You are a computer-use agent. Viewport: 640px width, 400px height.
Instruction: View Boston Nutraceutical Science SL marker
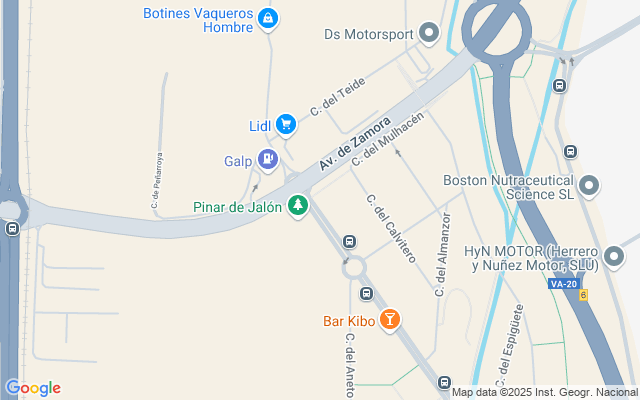tap(589, 185)
